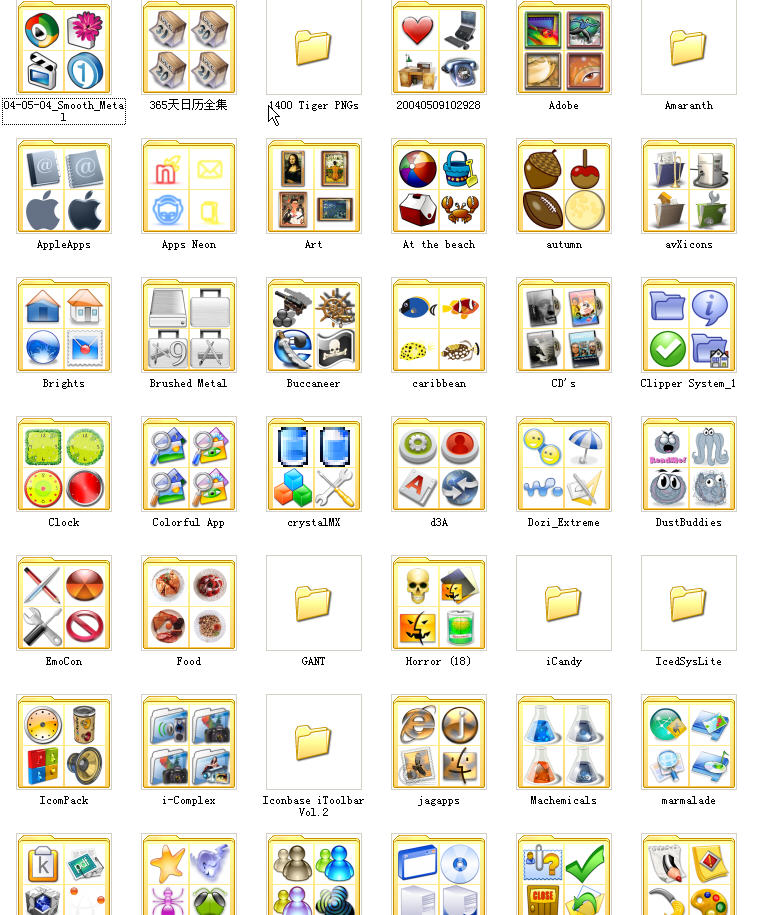Open the Buccaneer folder

coord(313,326)
